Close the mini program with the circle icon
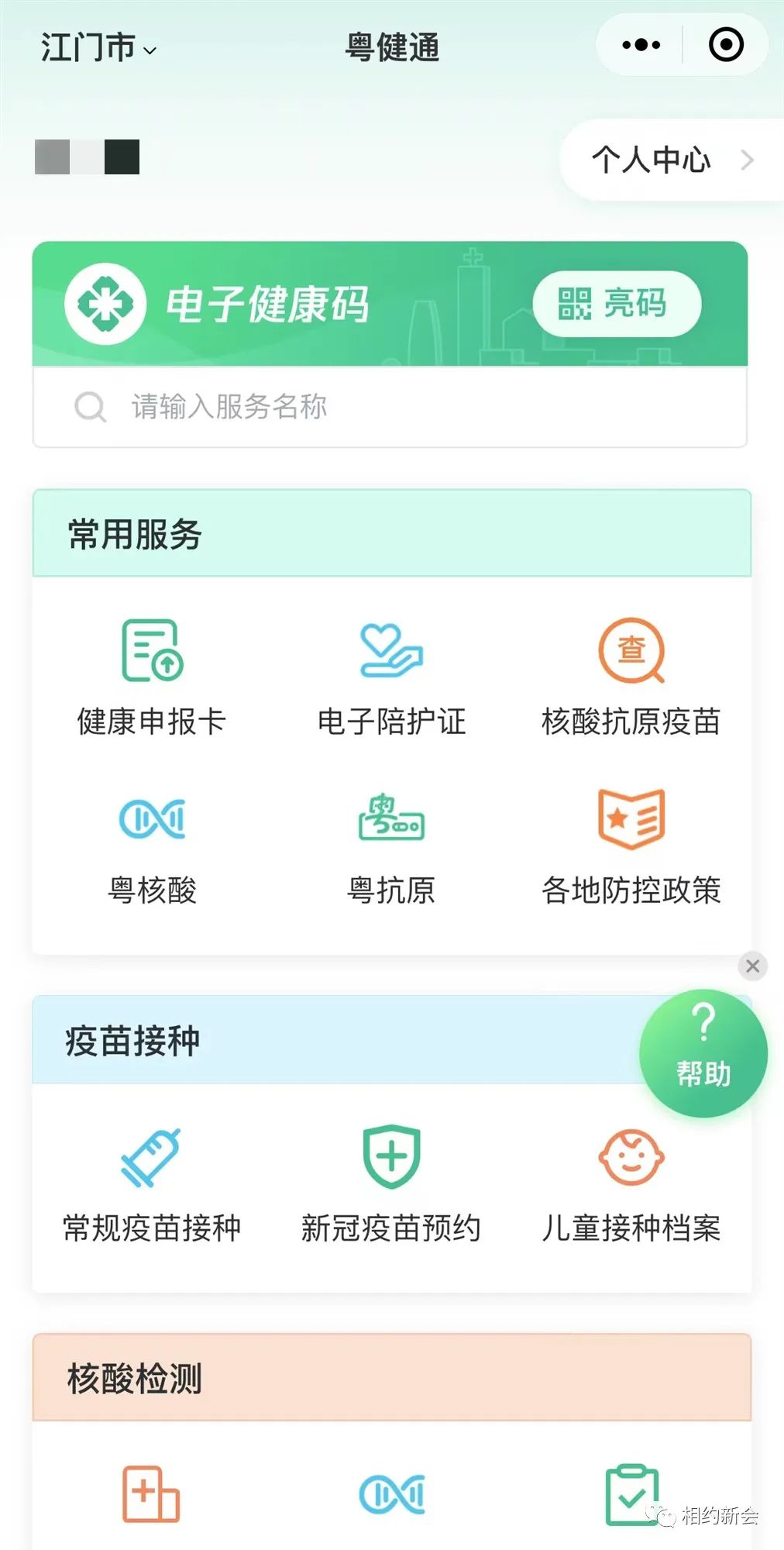Image resolution: width=784 pixels, height=1550 pixels. (726, 45)
